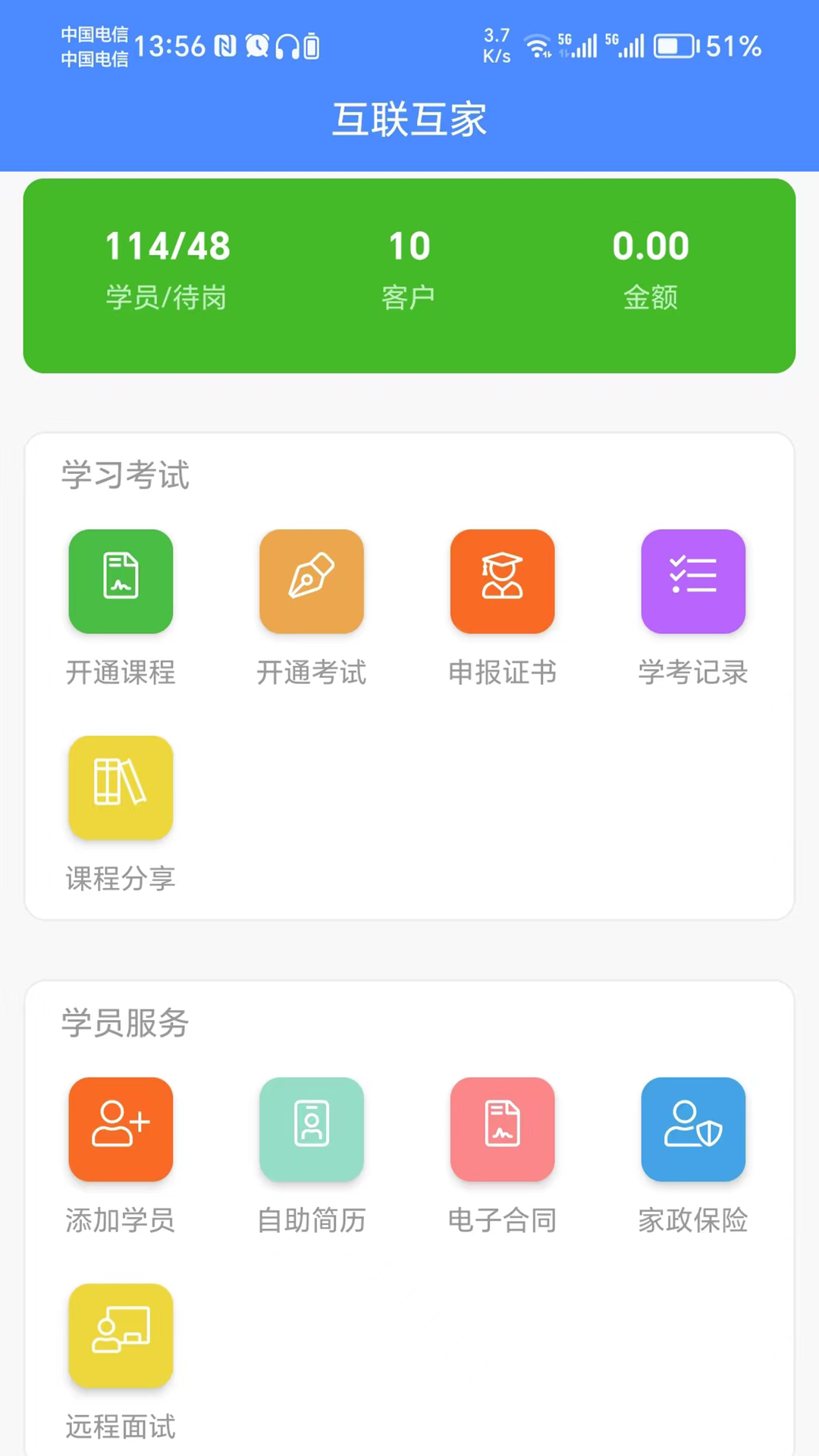Start 远程面试 remote interview
The image size is (819, 1456).
coord(121,1335)
